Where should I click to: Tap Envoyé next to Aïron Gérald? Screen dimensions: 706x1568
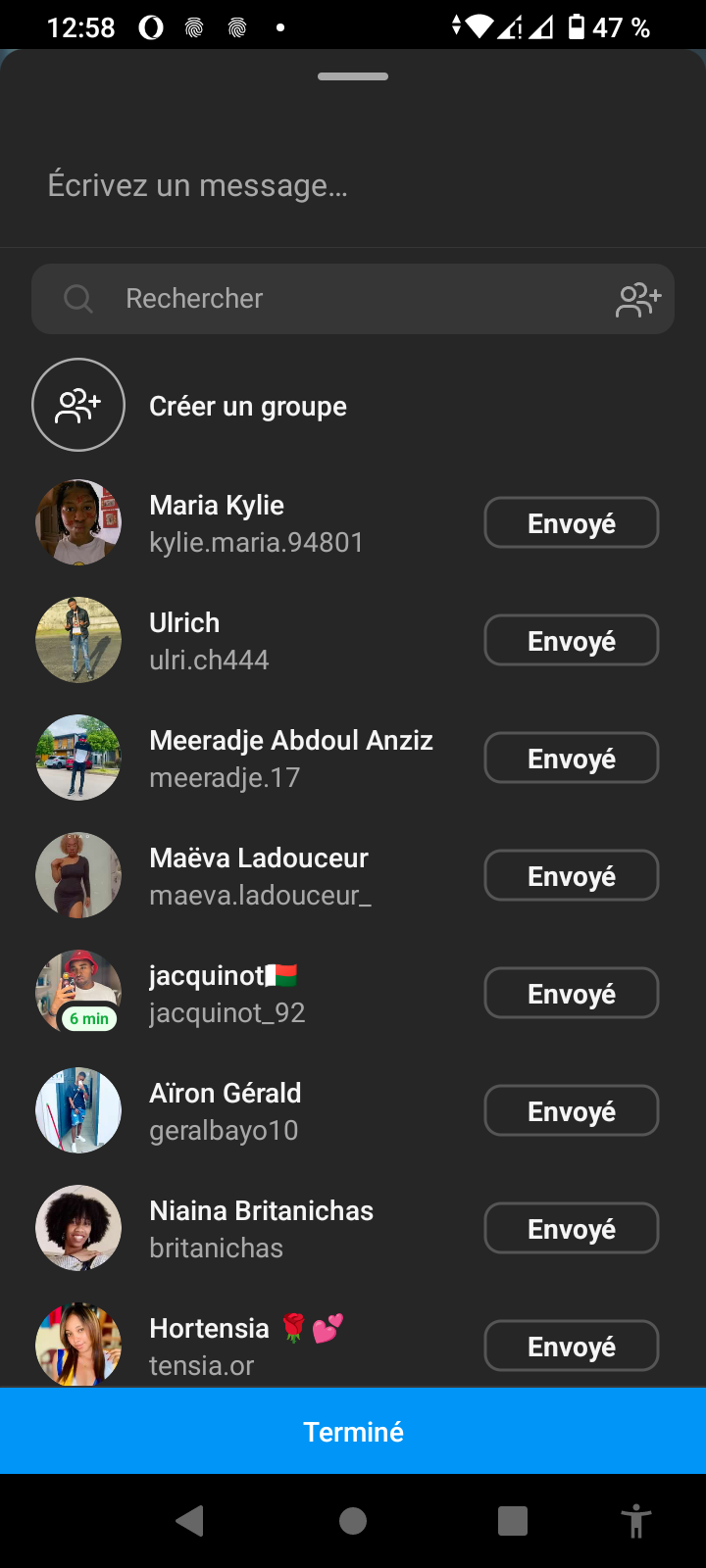click(571, 1111)
